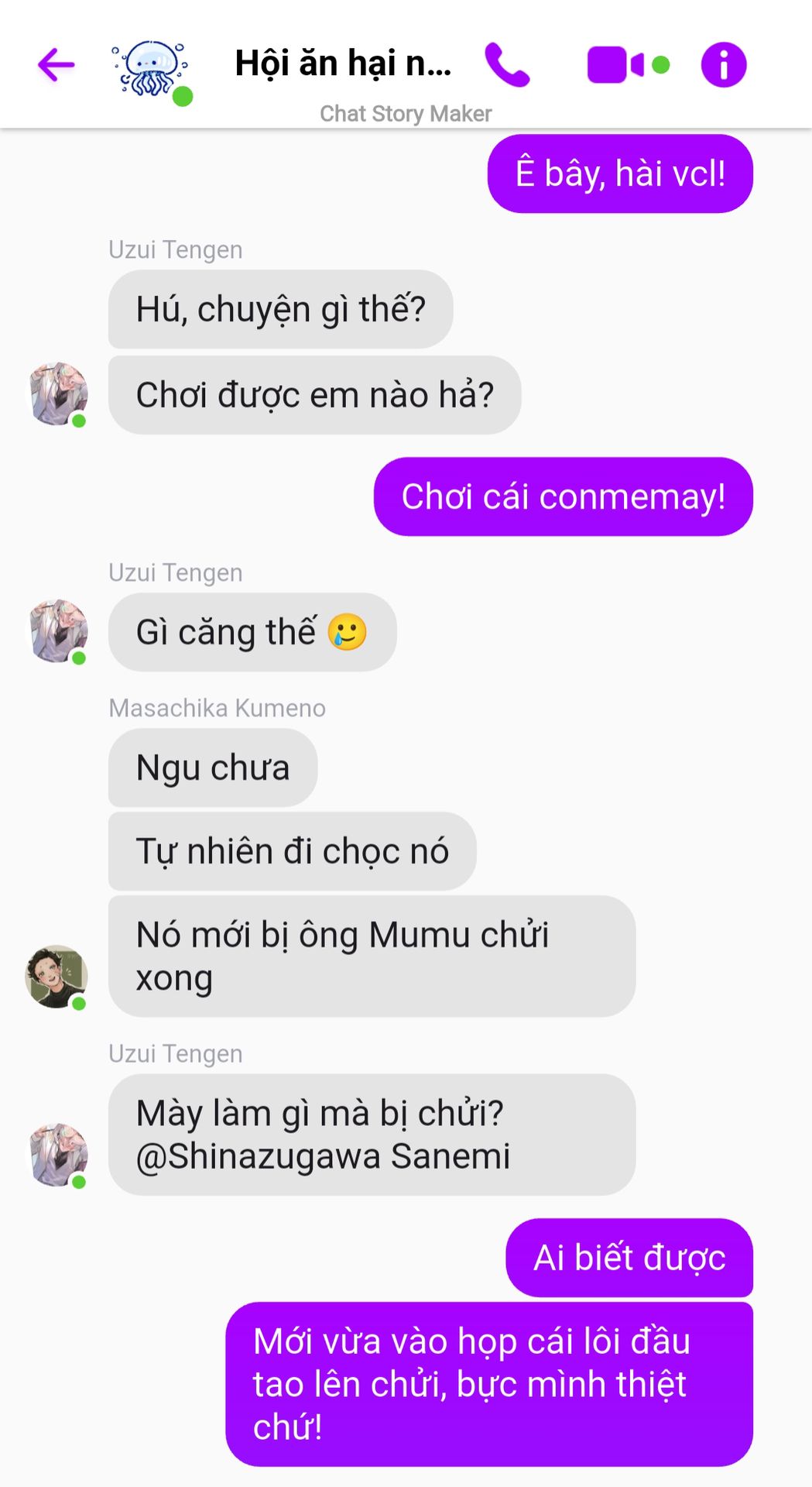Go back using the purple arrow
The height and width of the screenshot is (1487, 812).
point(56,64)
